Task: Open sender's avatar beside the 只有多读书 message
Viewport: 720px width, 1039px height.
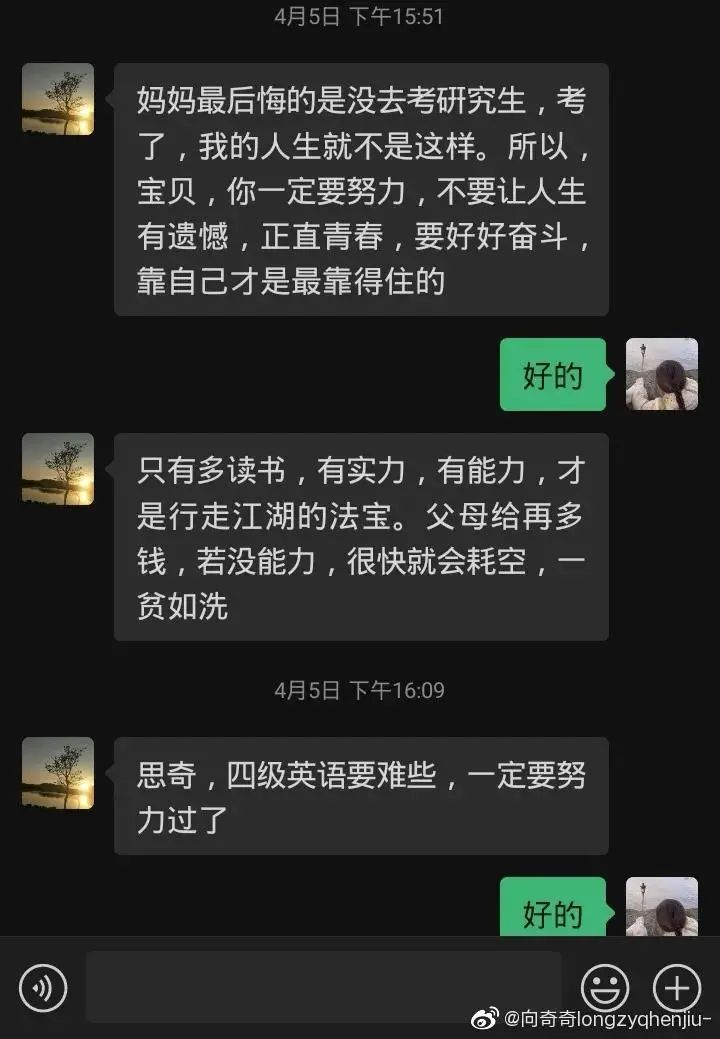Action: tap(58, 469)
